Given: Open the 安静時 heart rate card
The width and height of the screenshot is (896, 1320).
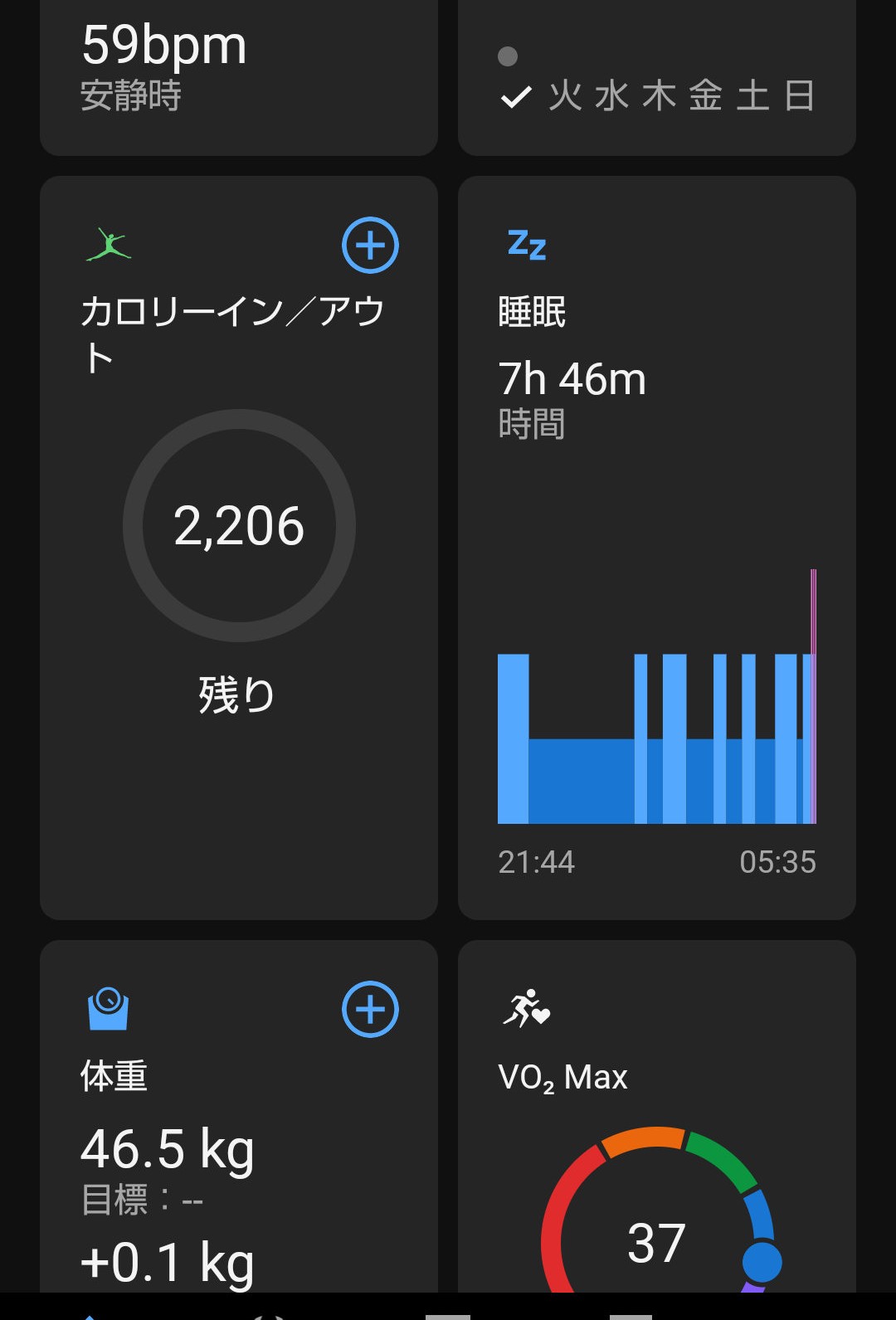Looking at the screenshot, I should click(239, 75).
